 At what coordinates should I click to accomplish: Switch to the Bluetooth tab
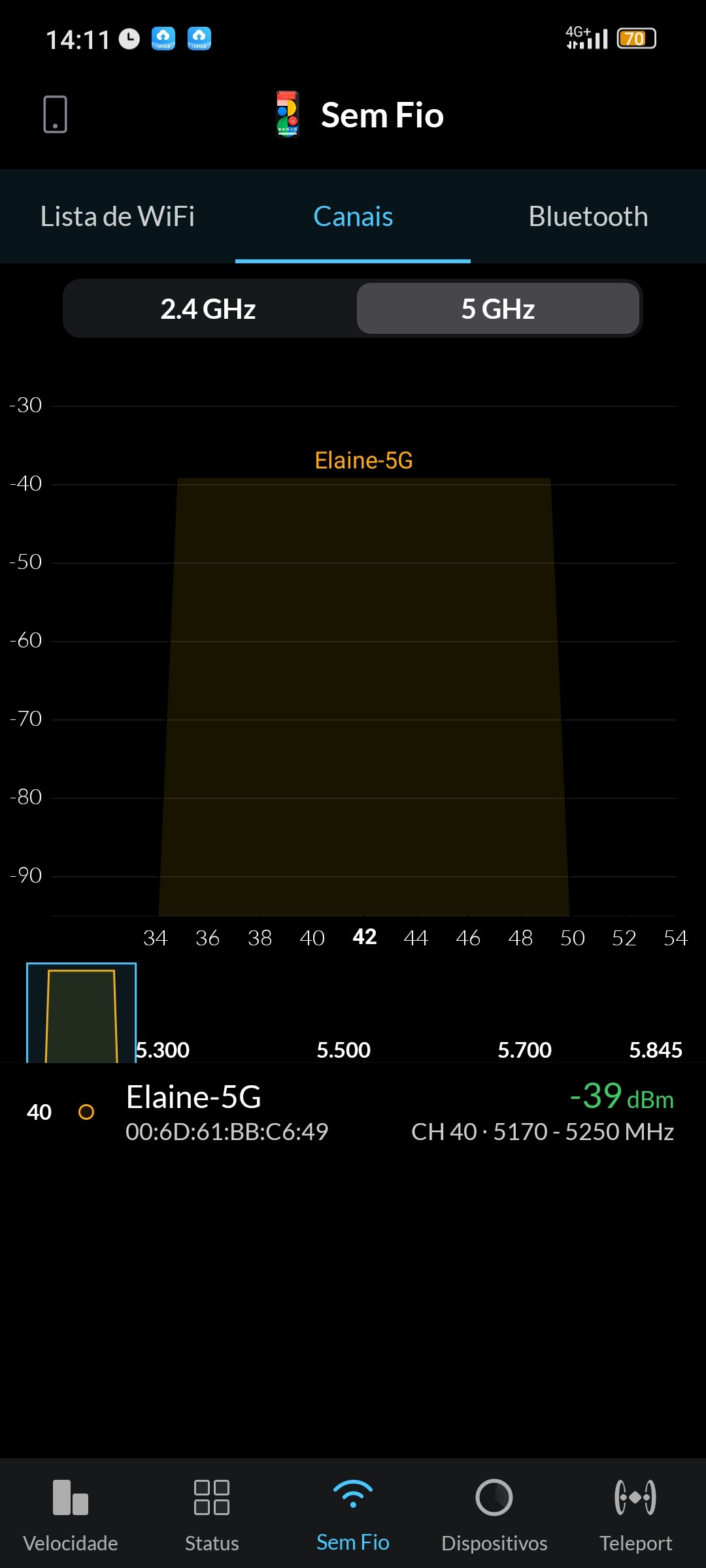588,217
